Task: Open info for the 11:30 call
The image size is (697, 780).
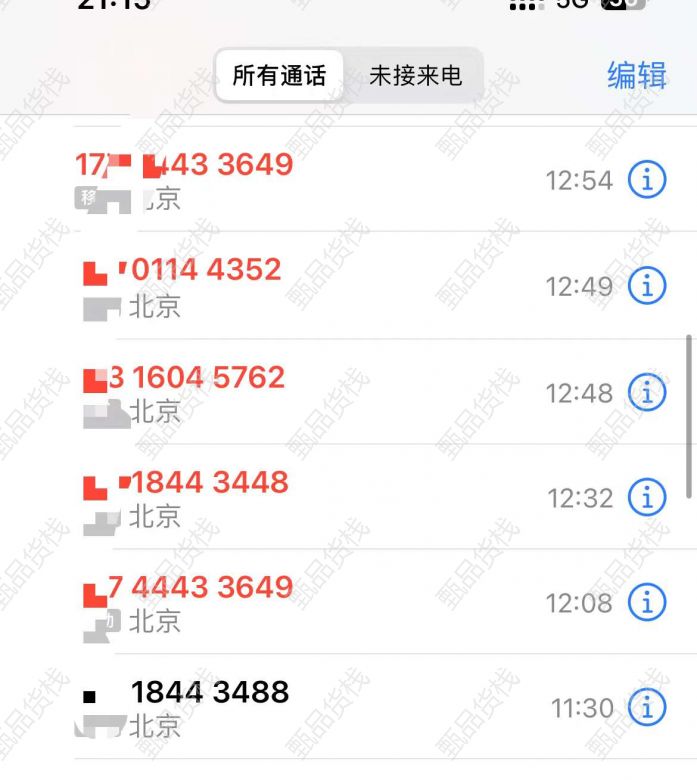Action: [x=647, y=708]
